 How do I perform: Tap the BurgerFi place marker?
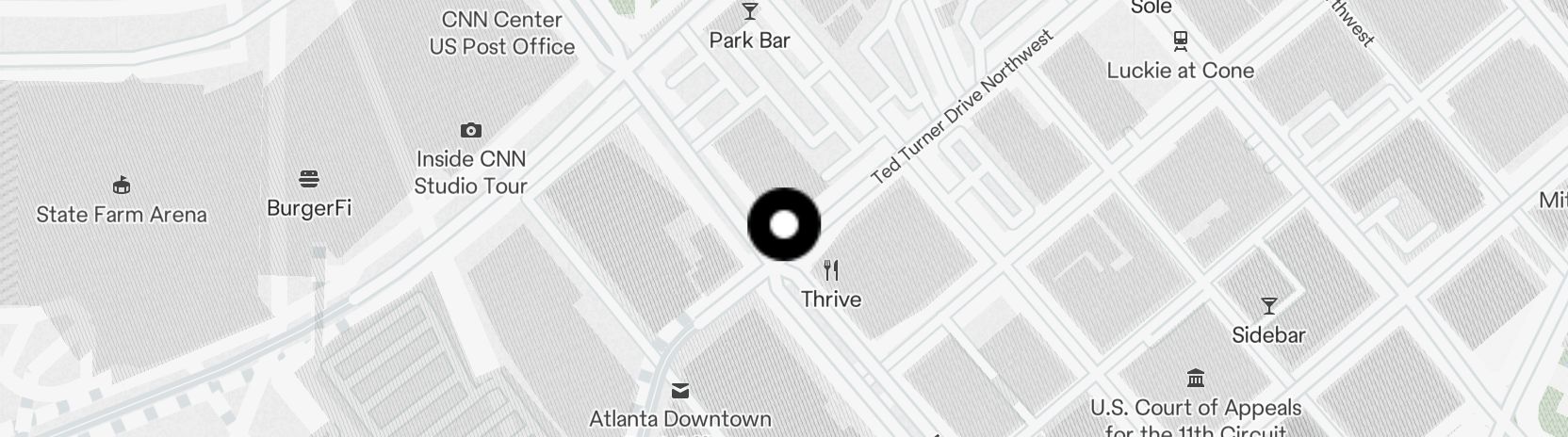tap(309, 179)
